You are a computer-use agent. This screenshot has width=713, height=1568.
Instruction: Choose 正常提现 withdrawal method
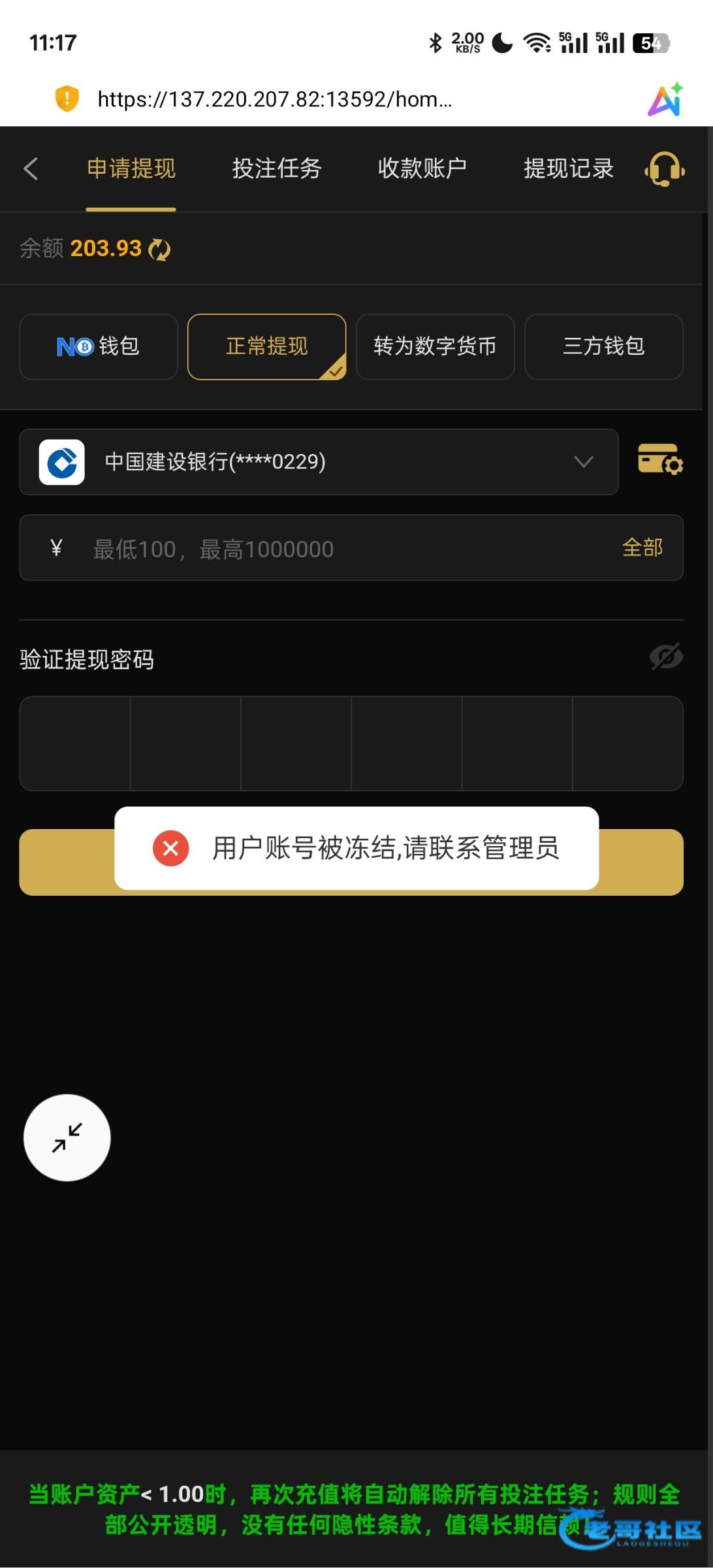pos(266,346)
